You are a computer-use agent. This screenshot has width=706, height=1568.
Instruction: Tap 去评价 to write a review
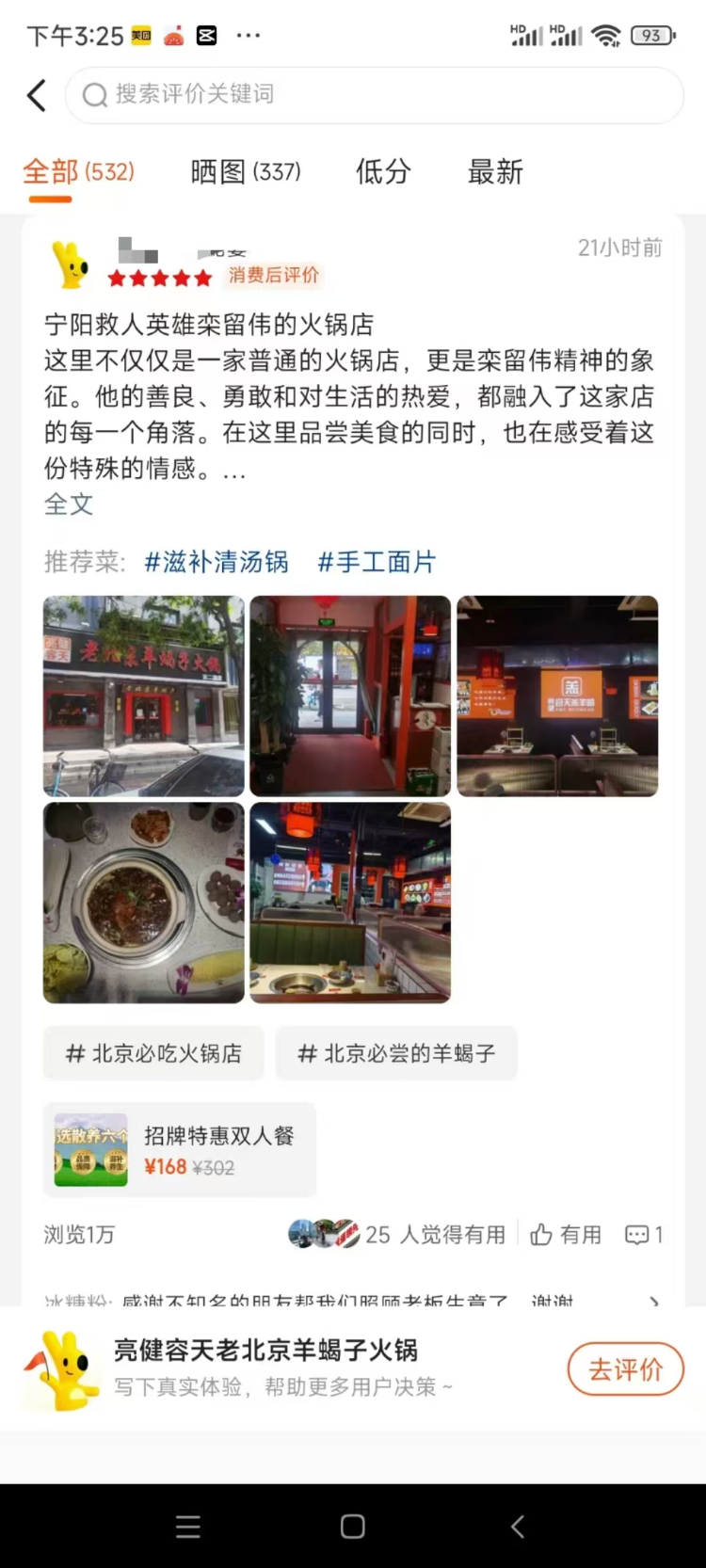point(625,1369)
